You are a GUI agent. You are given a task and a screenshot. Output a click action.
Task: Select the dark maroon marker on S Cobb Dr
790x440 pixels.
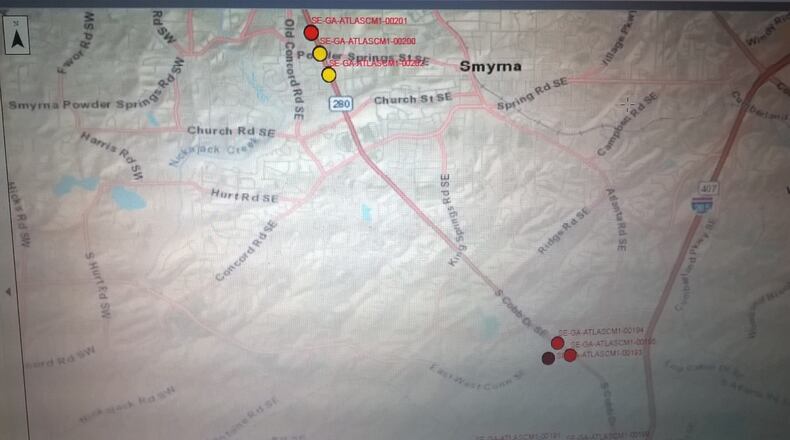pos(548,358)
